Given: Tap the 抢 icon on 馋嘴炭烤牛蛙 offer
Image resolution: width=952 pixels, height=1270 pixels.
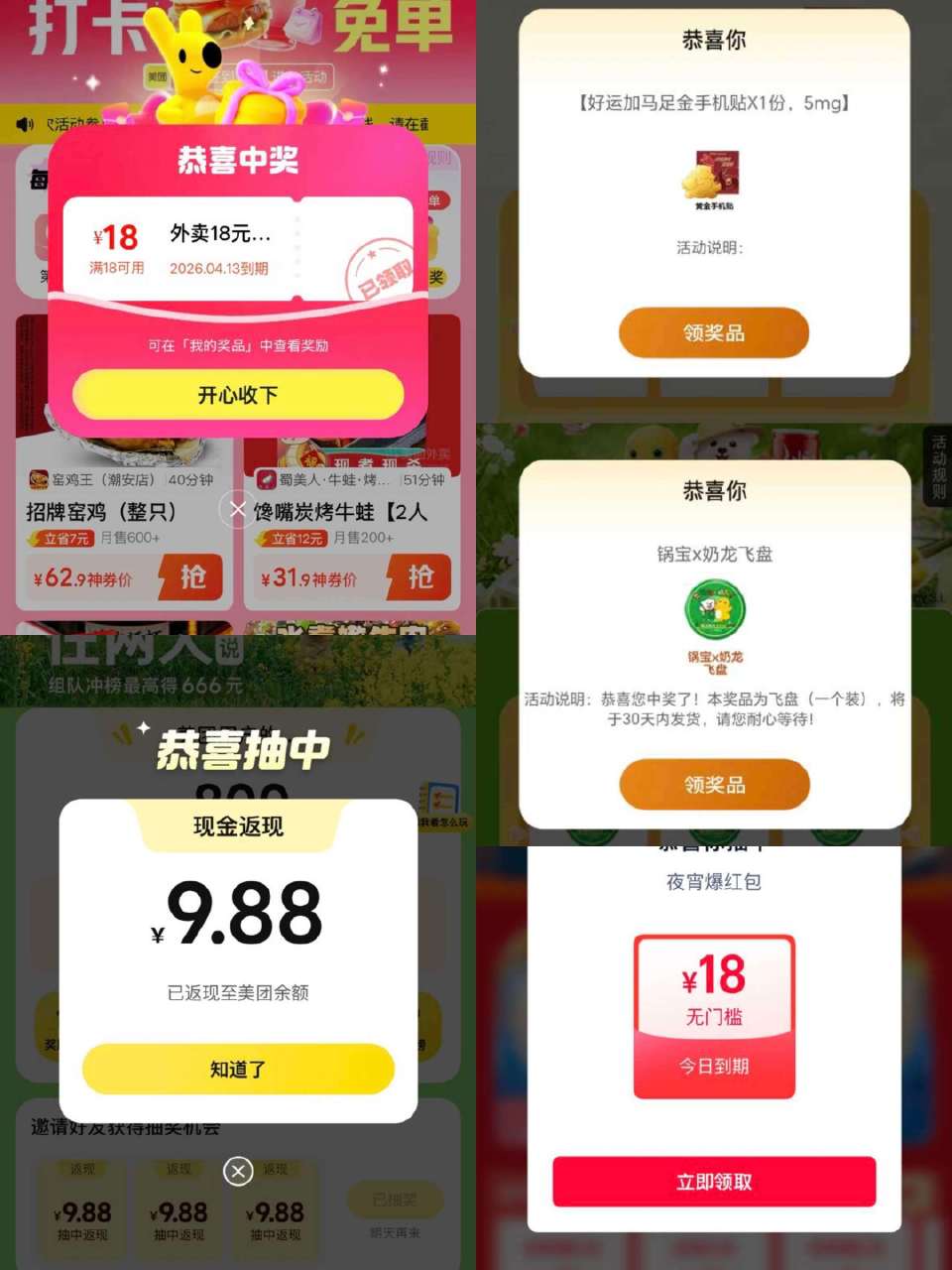Looking at the screenshot, I should [420, 577].
